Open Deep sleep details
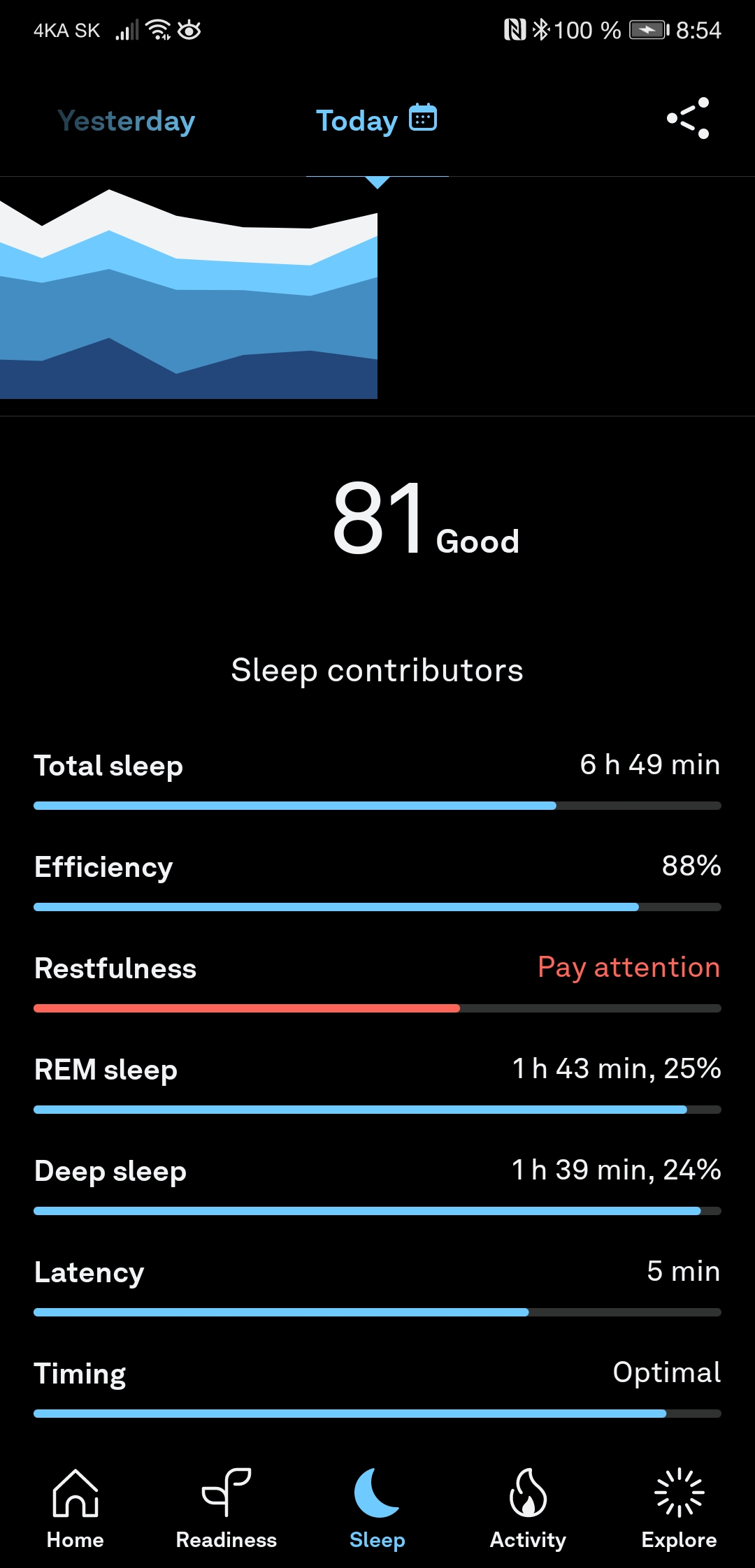The height and width of the screenshot is (1568, 755). pyautogui.click(x=377, y=1184)
